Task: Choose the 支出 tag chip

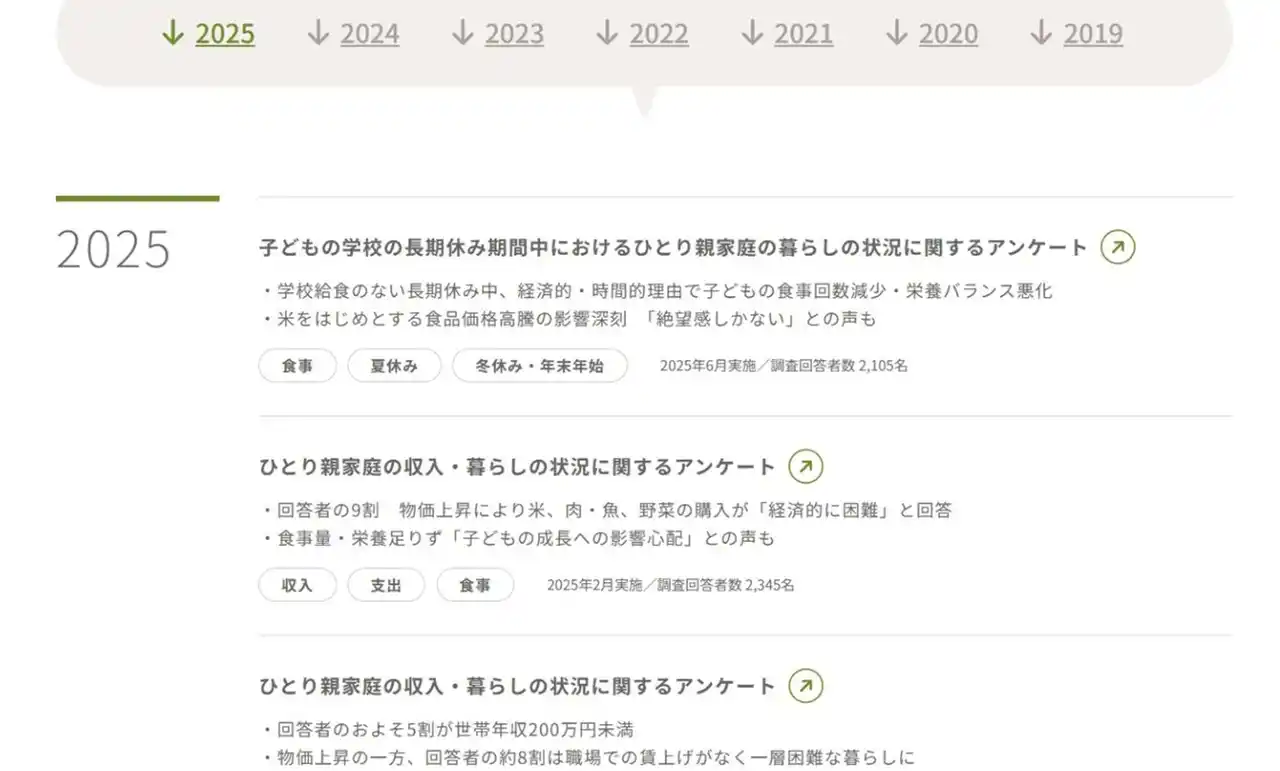Action: [385, 585]
